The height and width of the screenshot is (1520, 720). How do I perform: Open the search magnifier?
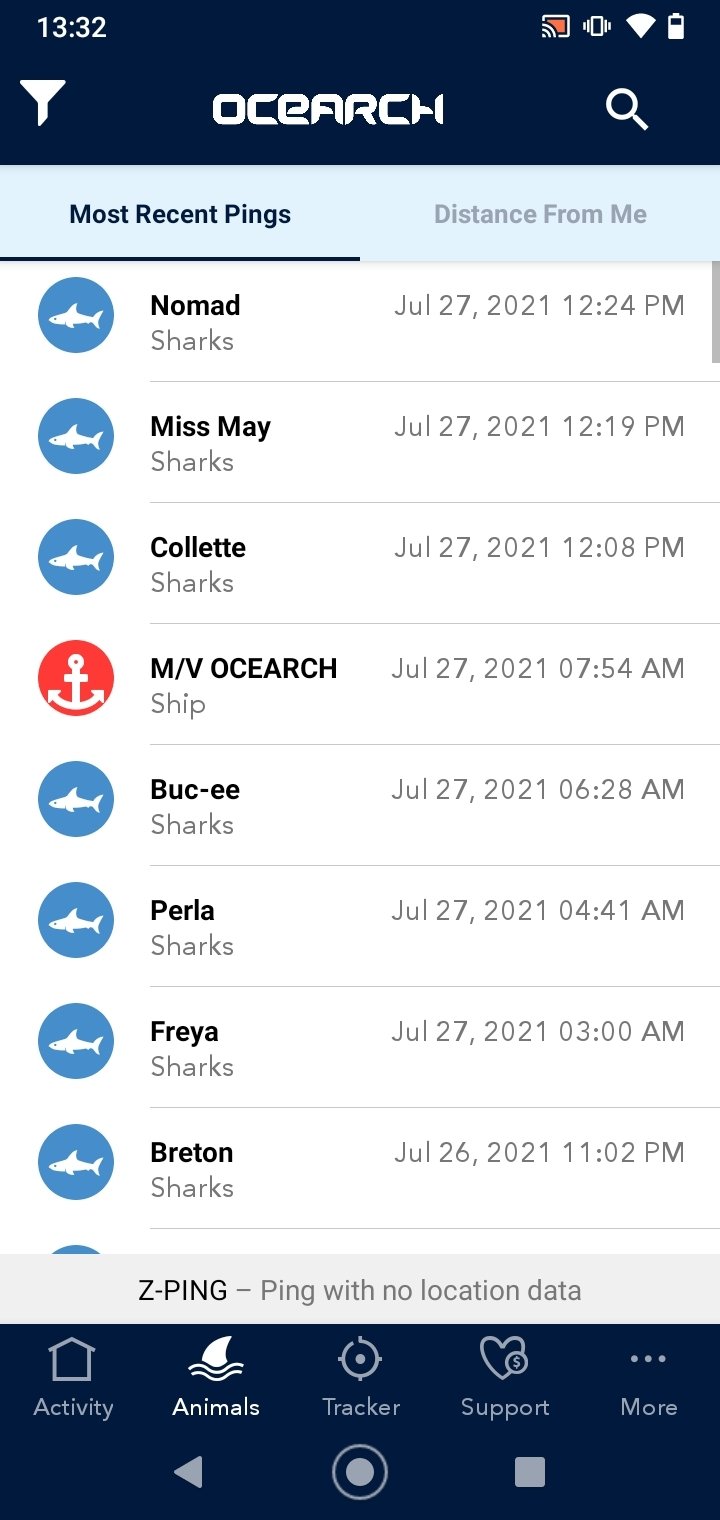pos(627,109)
